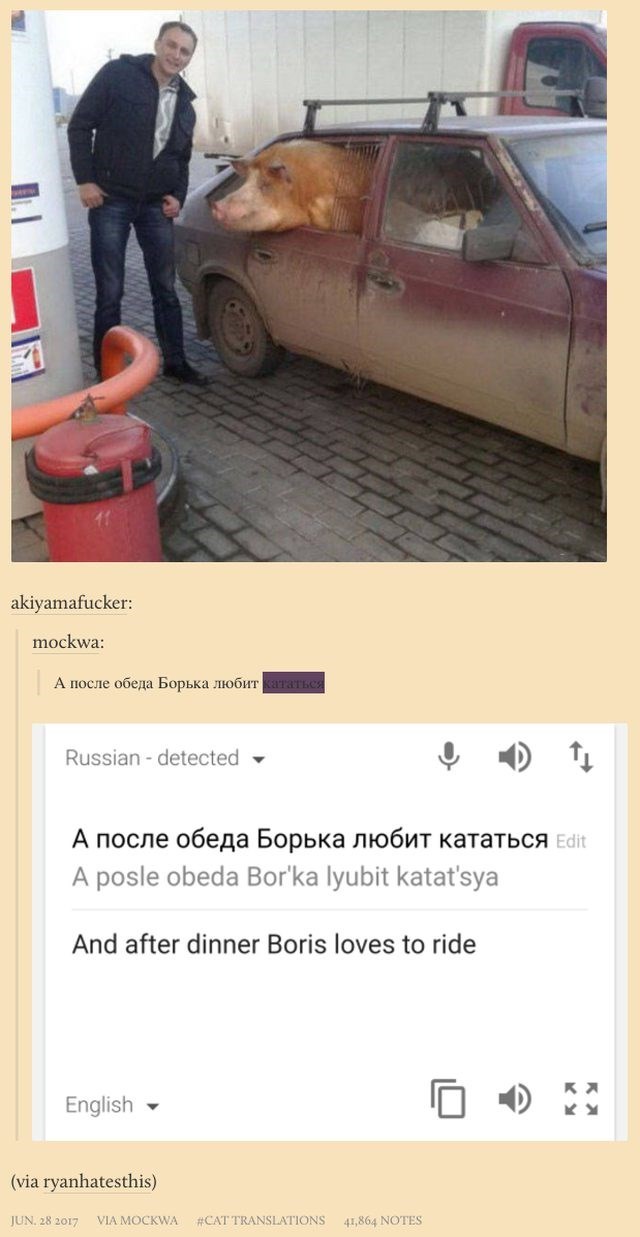This screenshot has width=640, height=1237.
Task: Tap the Via Mockwa source link
Action: pos(137,1220)
